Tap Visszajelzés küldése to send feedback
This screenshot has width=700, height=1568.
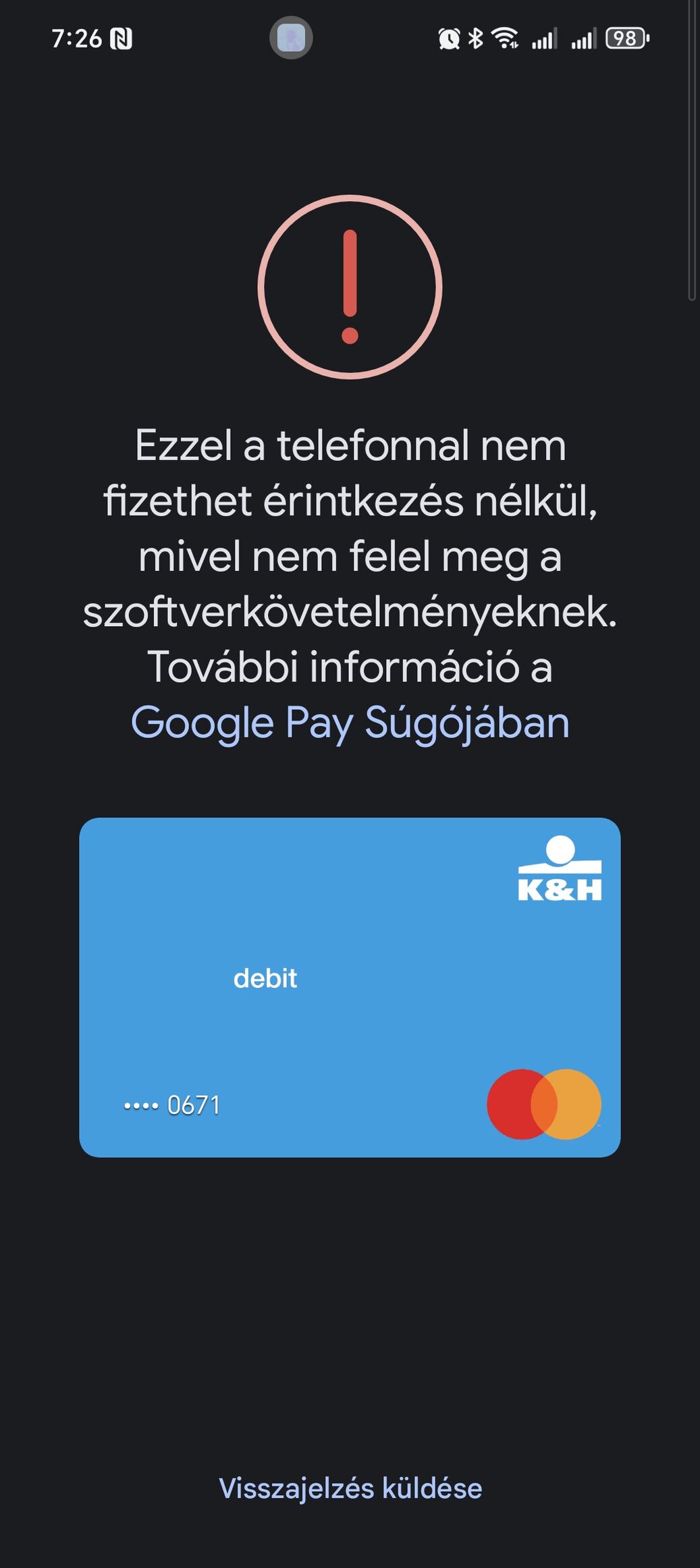coord(350,1488)
